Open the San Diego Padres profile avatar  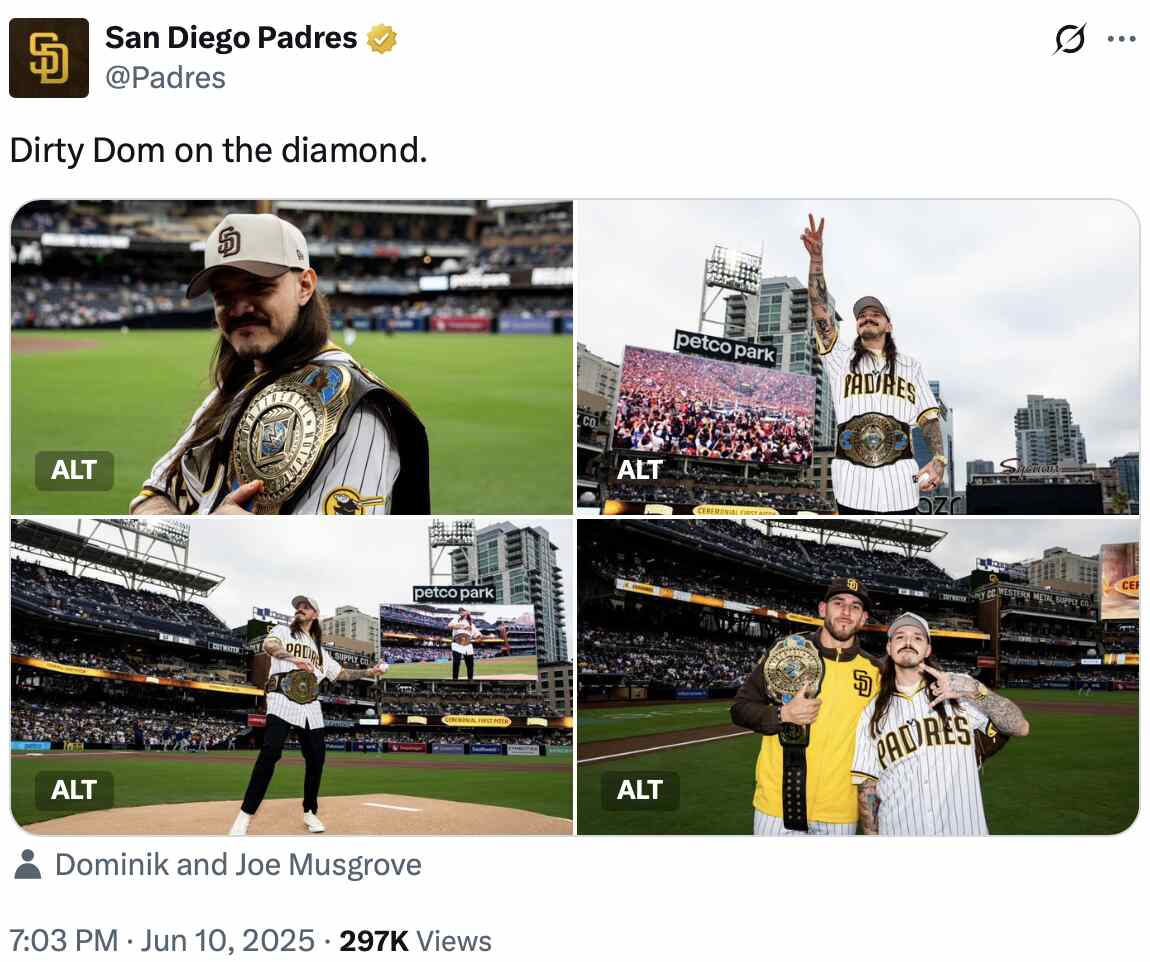(49, 58)
